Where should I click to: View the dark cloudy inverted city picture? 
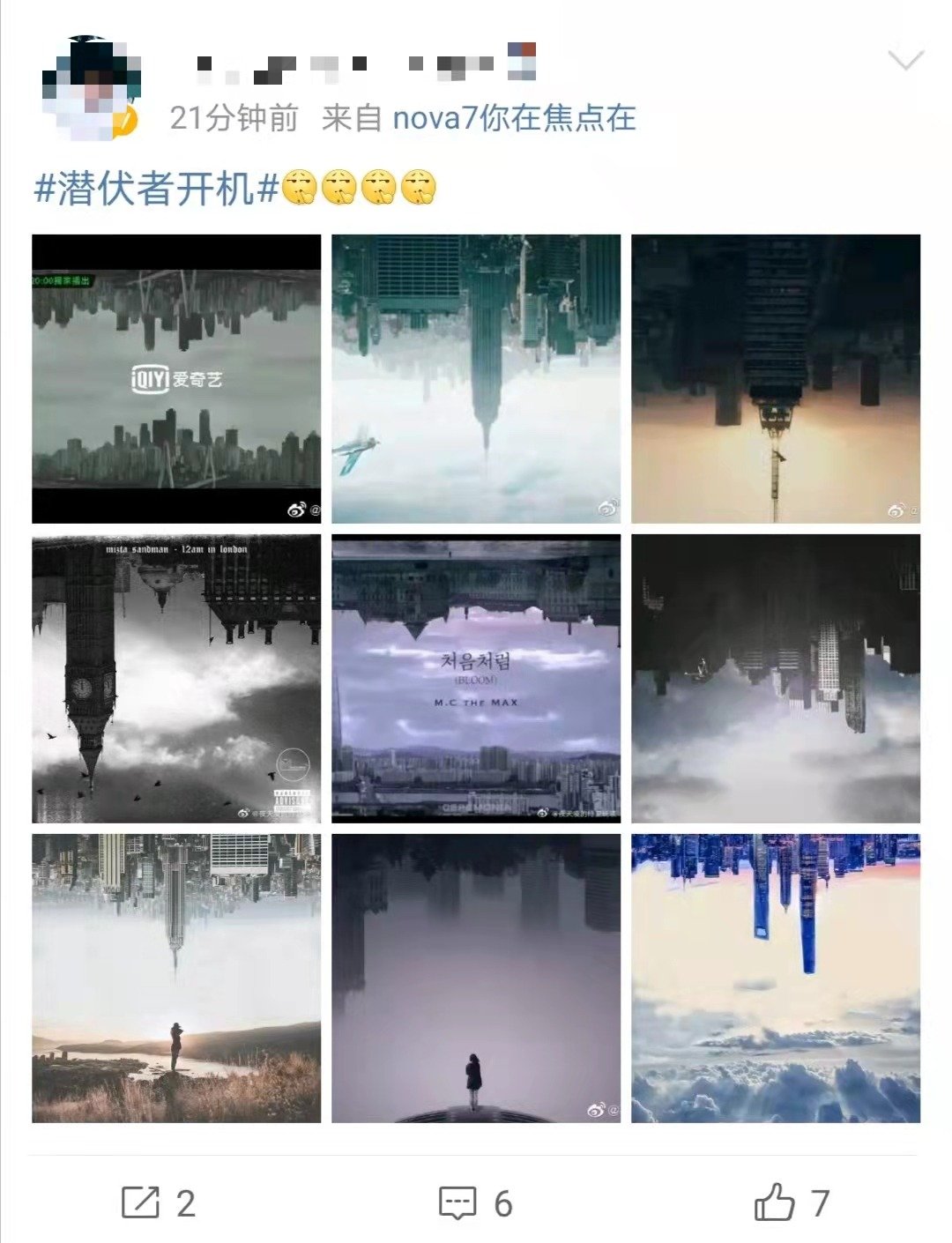(x=776, y=678)
